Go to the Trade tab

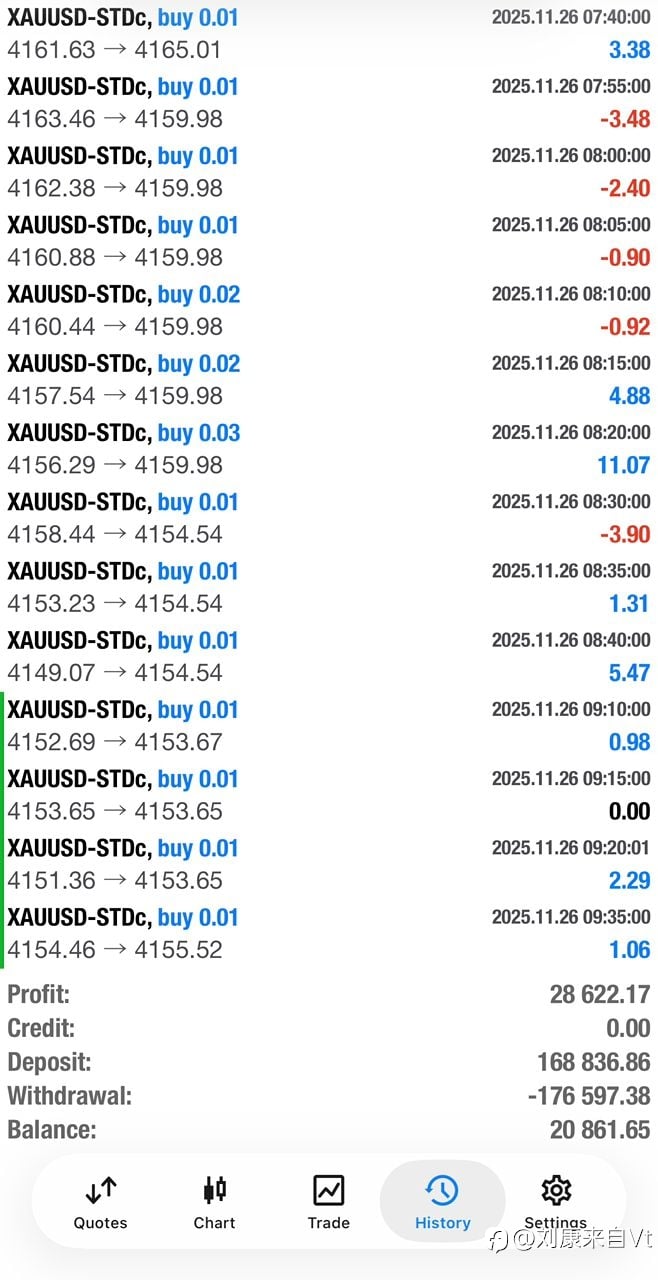coord(328,1202)
